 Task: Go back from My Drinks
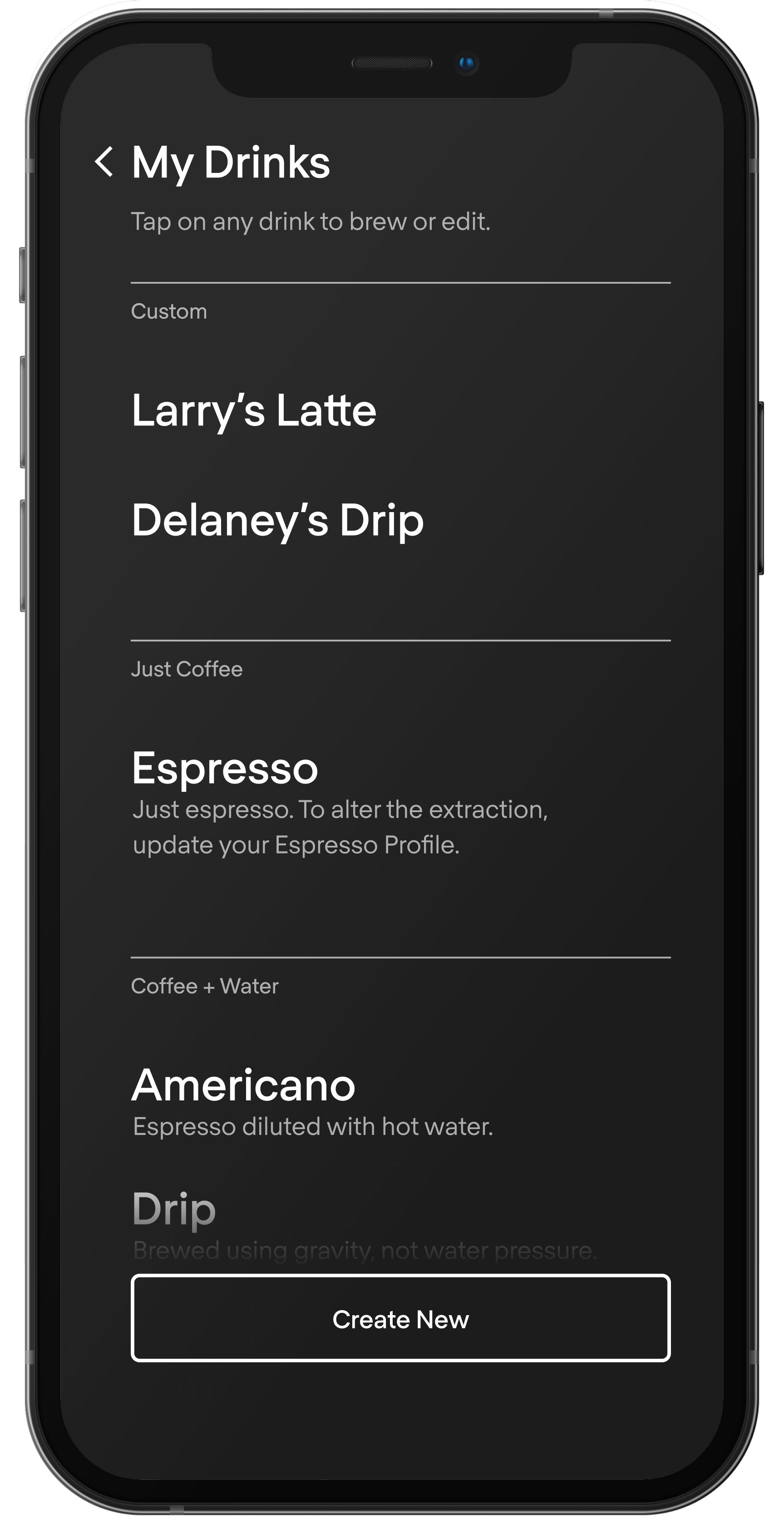[x=104, y=162]
